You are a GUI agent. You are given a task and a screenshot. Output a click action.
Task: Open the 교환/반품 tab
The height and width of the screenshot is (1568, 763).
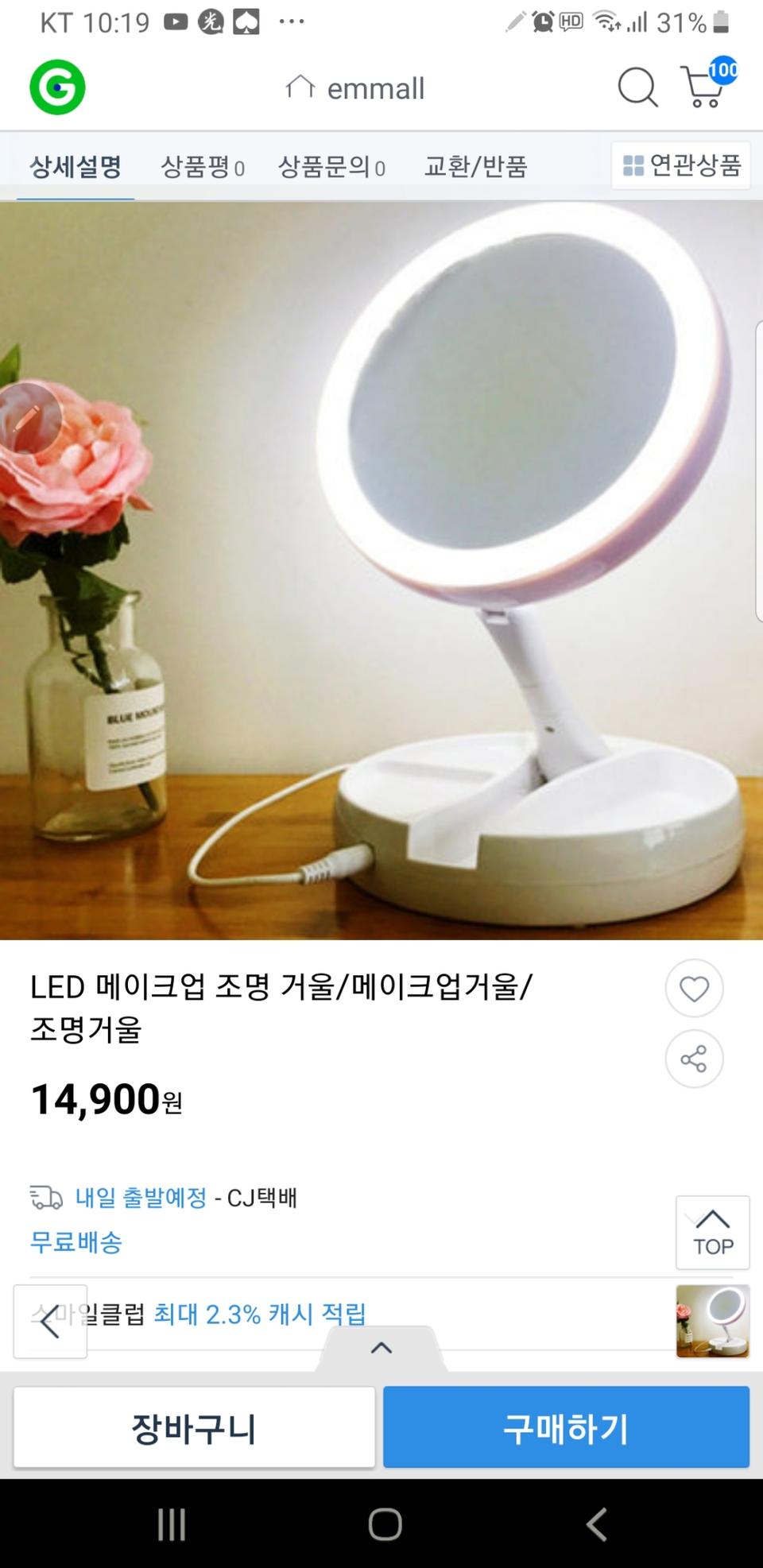477,167
